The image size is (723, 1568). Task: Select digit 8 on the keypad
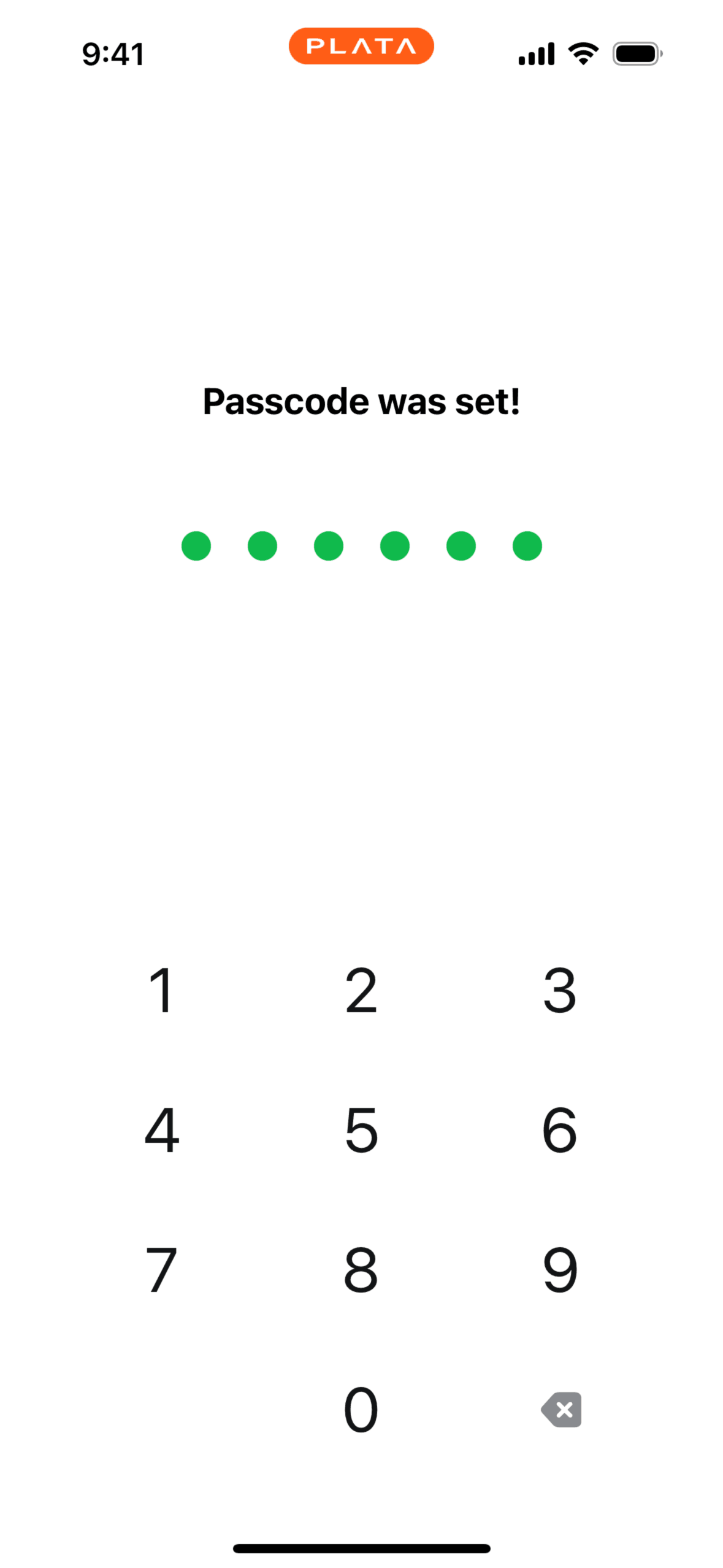tap(361, 1269)
